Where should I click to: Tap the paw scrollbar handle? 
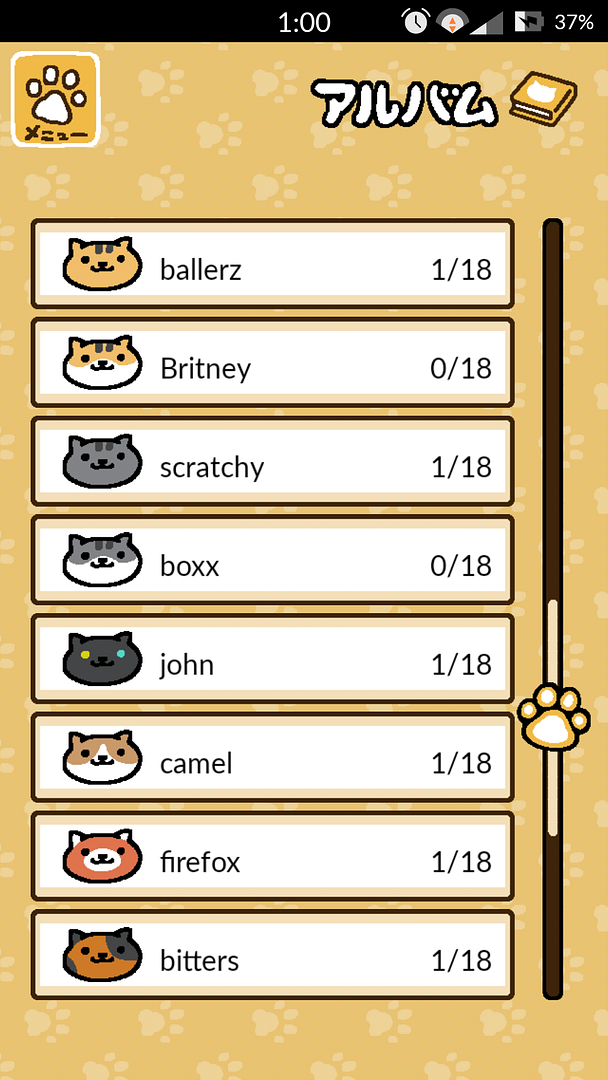553,717
